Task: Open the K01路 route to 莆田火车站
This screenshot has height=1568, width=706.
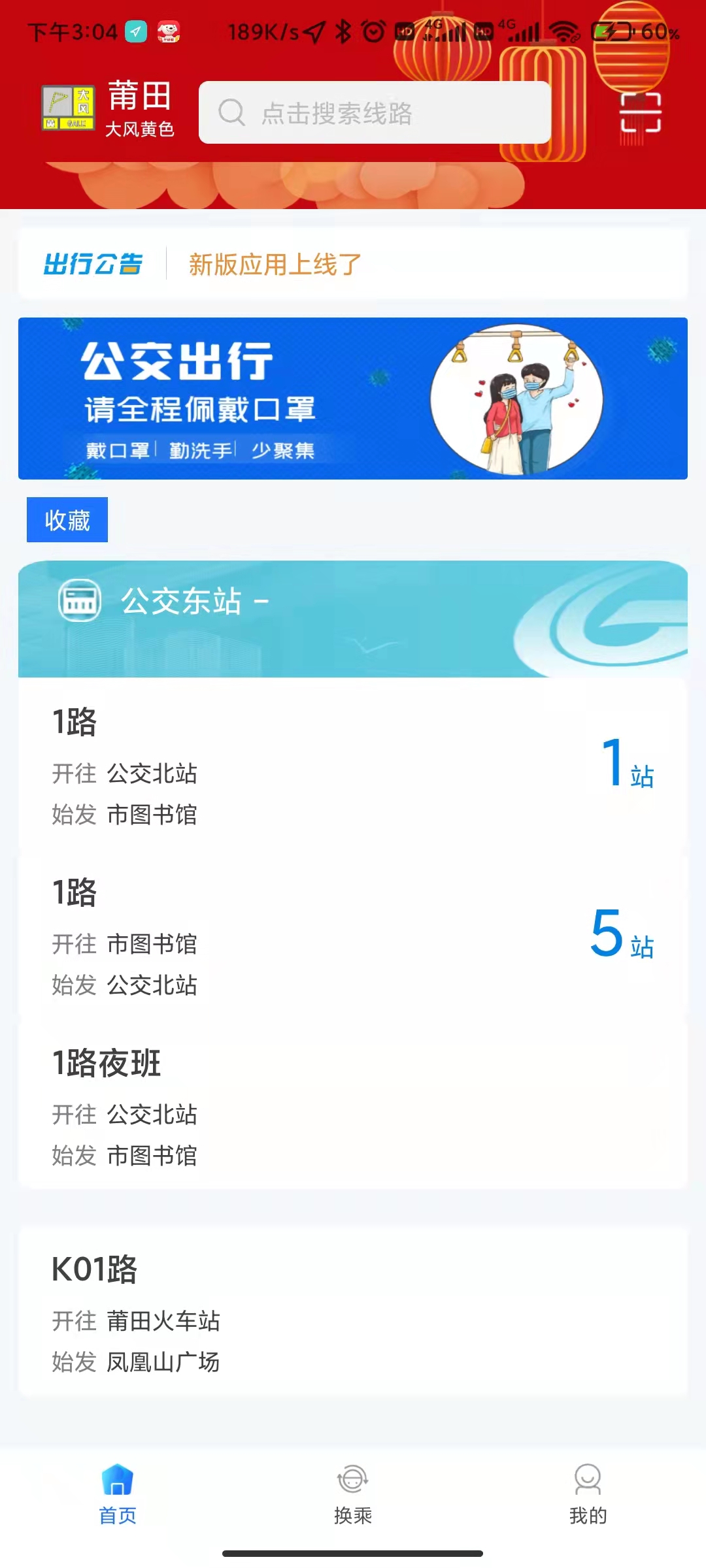Action: coord(353,1313)
